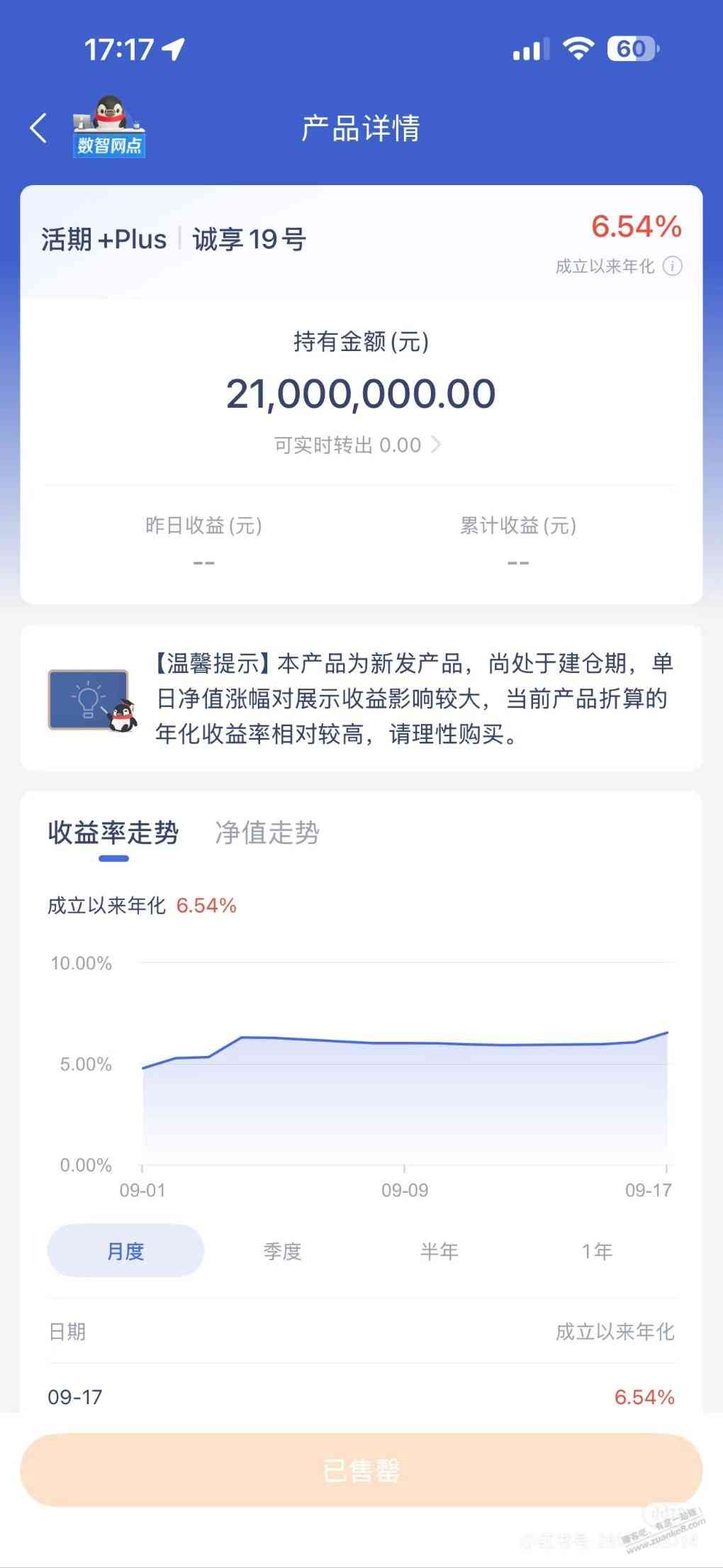Select the 季度 time range
The image size is (723, 1568).
[x=282, y=1251]
